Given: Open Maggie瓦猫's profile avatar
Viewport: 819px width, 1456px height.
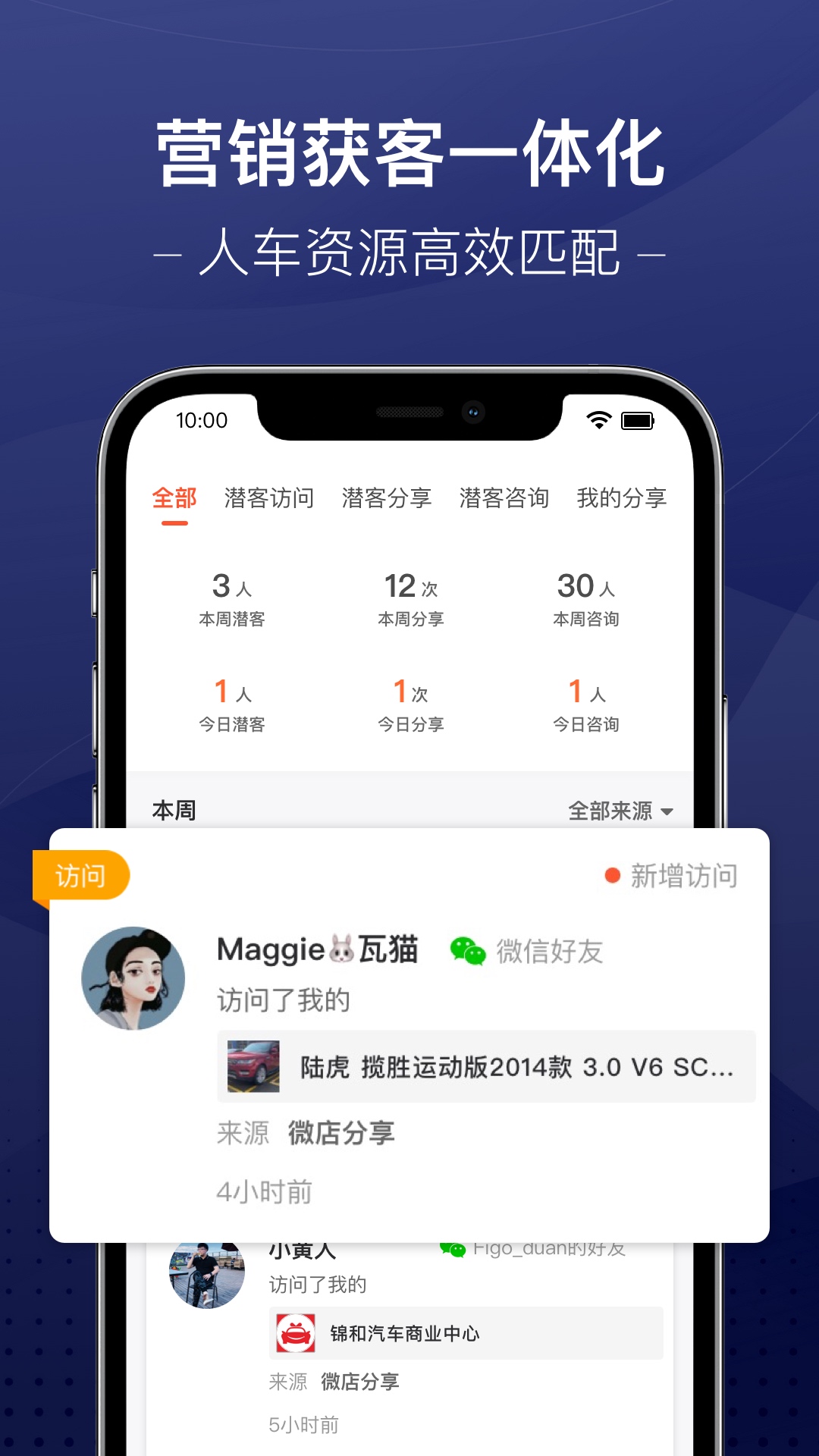Looking at the screenshot, I should pyautogui.click(x=133, y=977).
